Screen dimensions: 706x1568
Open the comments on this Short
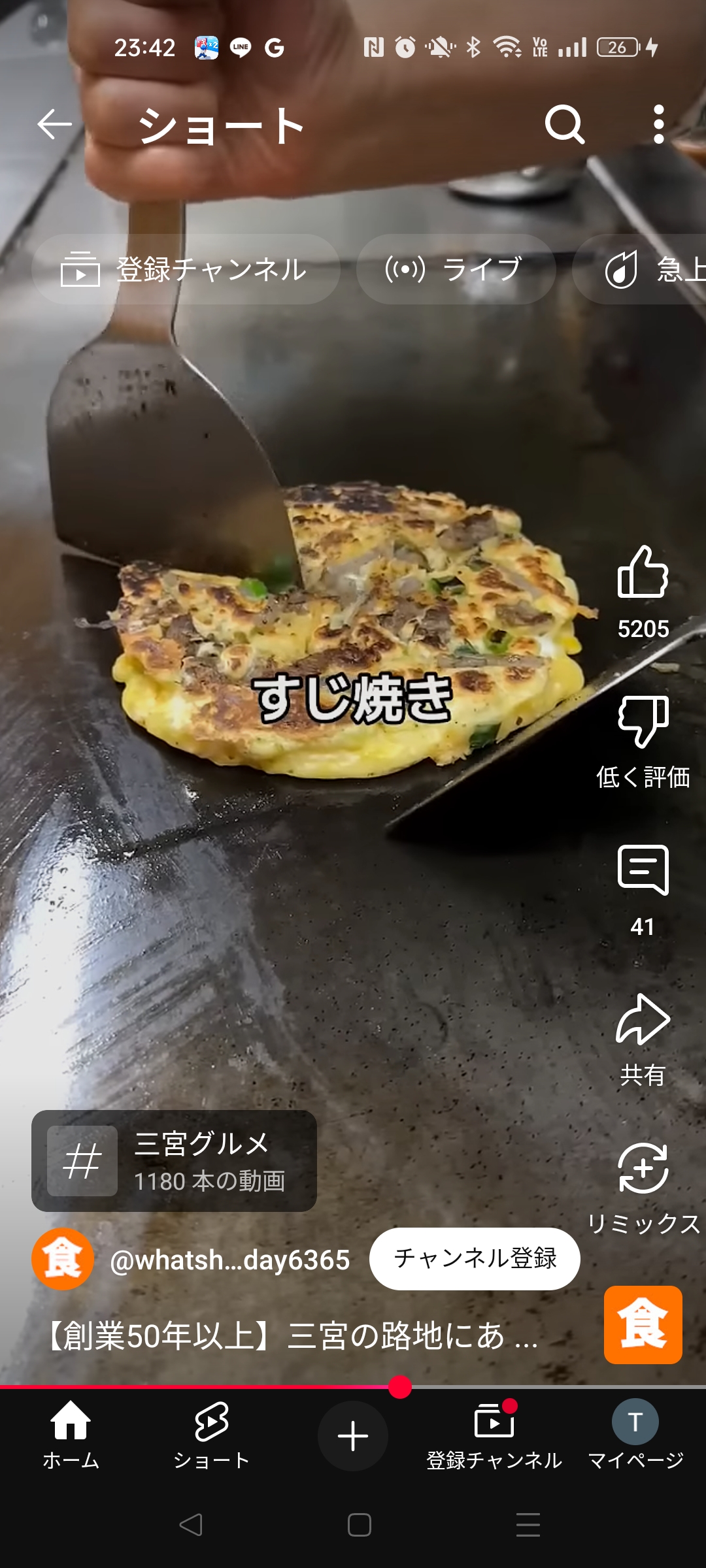pyautogui.click(x=643, y=870)
